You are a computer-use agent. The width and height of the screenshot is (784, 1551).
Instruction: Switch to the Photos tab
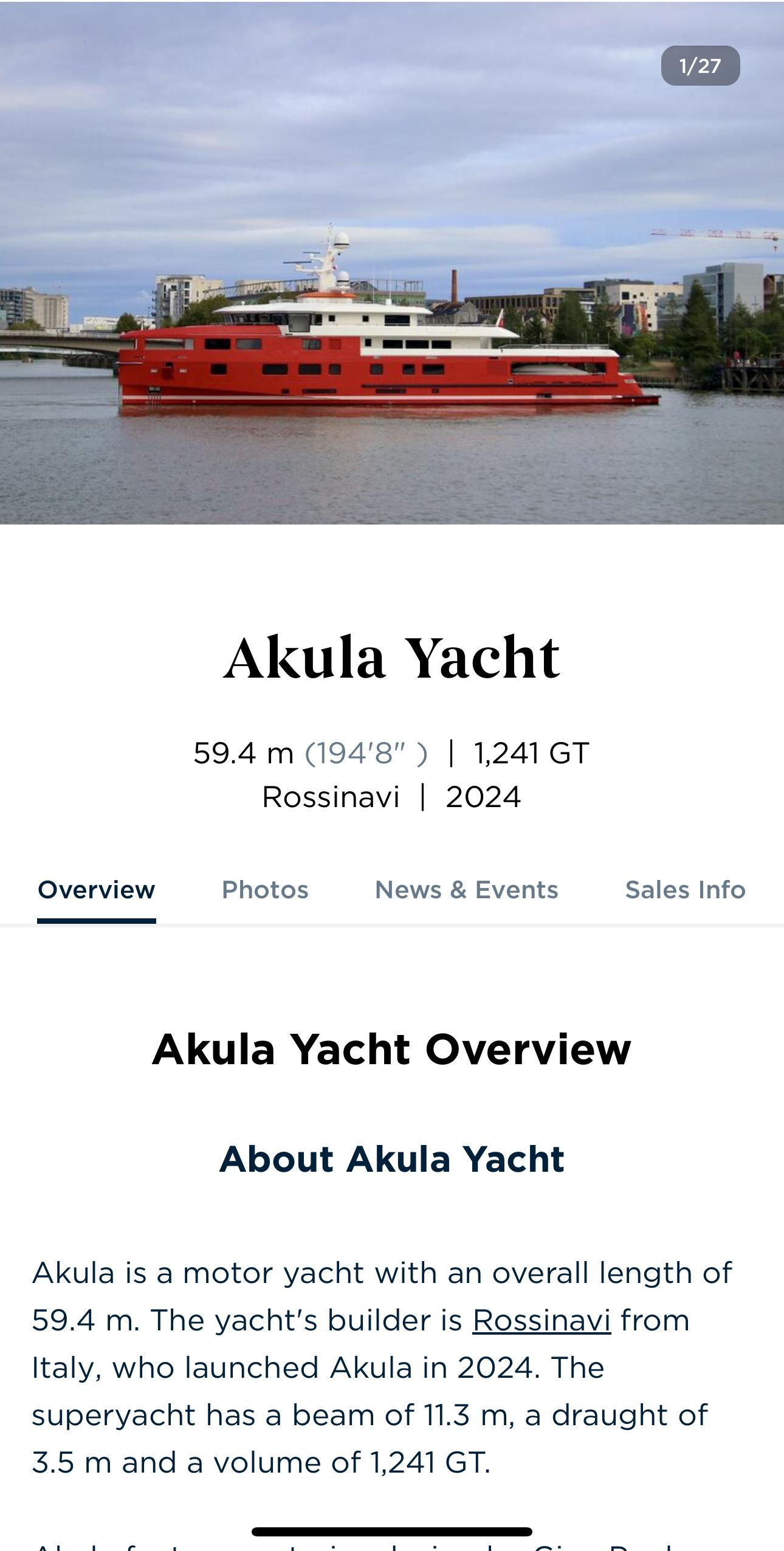[x=265, y=890]
